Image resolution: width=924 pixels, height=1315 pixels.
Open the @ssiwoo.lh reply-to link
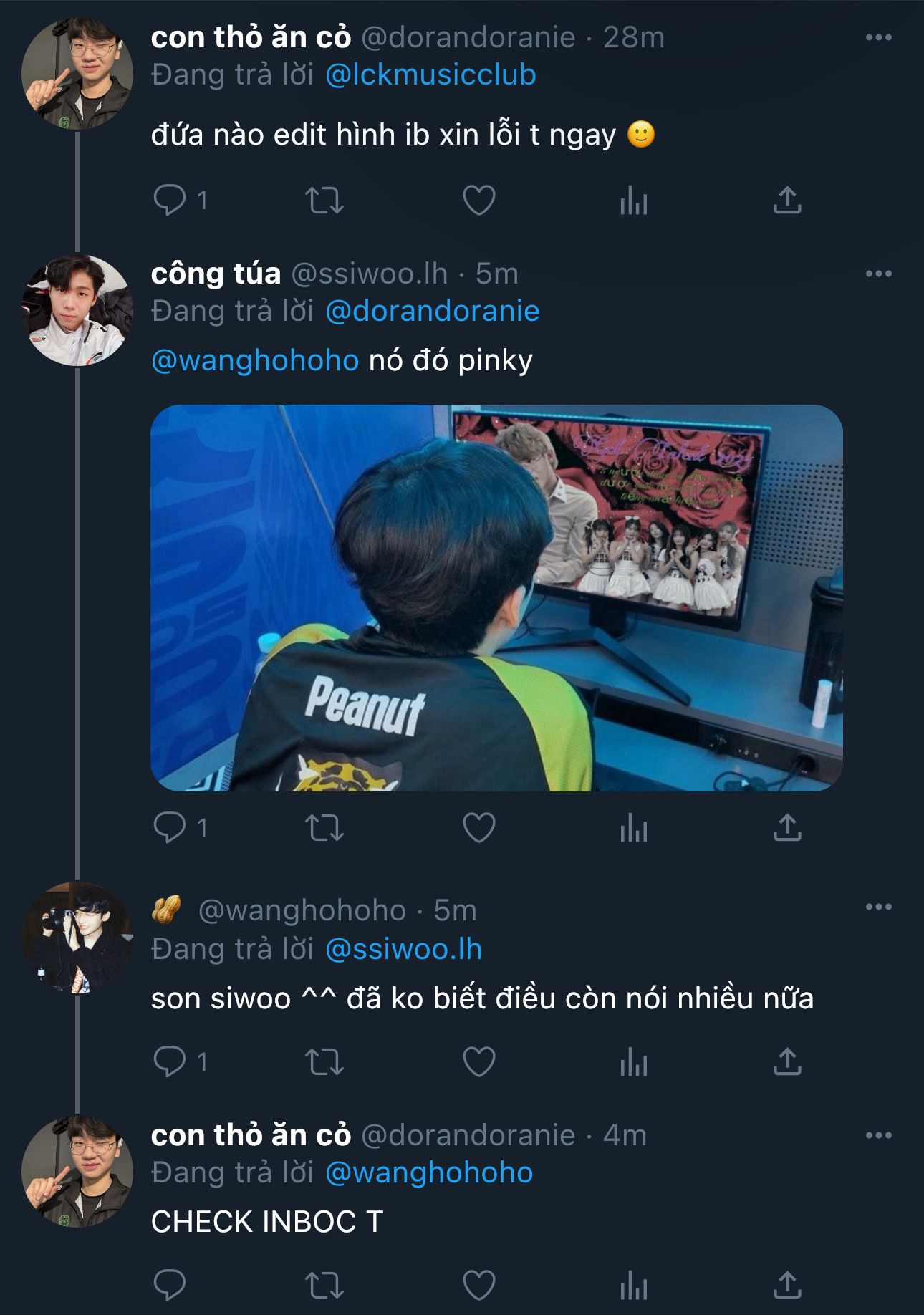coord(403,949)
